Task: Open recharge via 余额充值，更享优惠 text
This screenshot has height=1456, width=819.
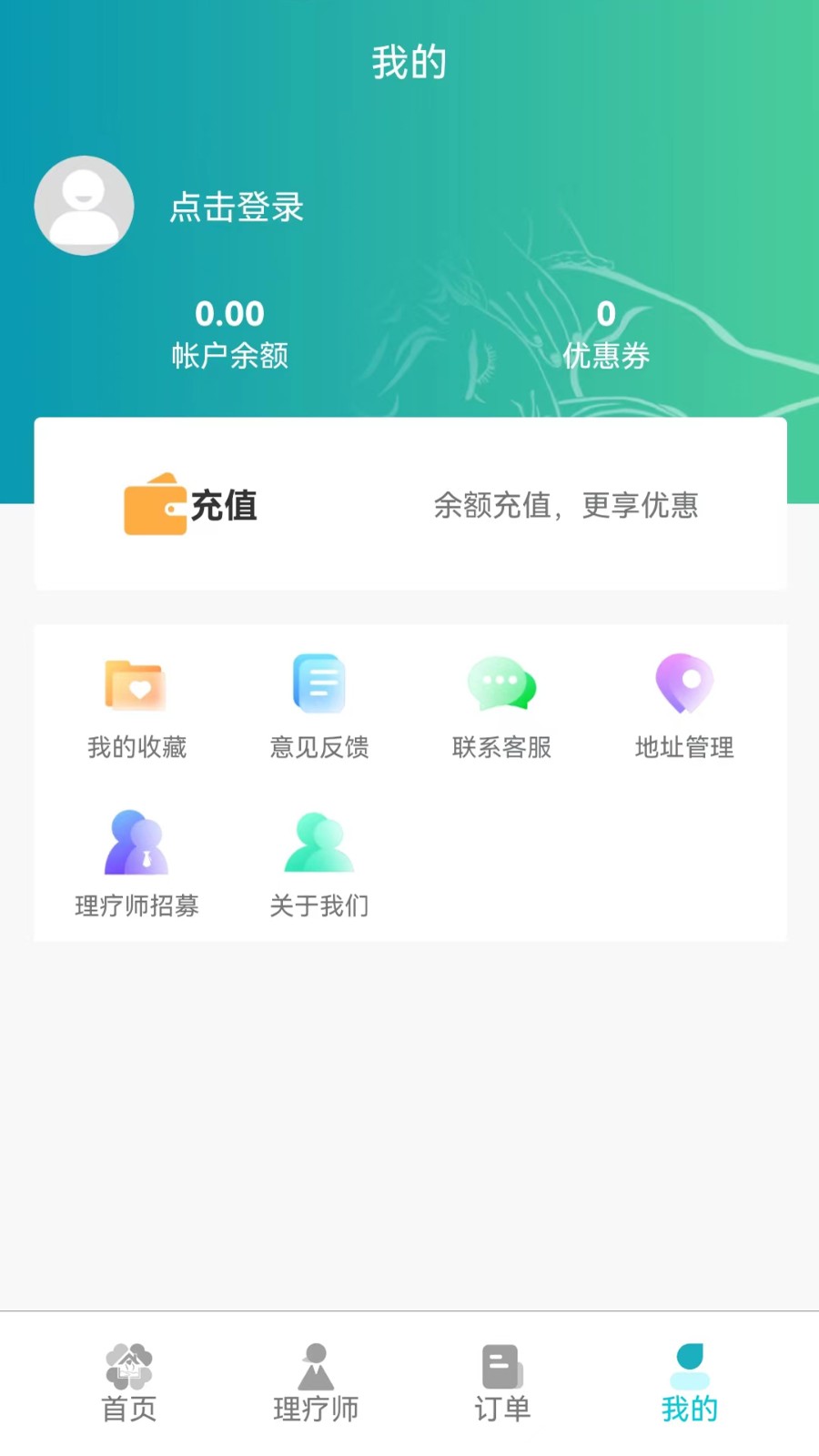Action: pyautogui.click(x=566, y=506)
